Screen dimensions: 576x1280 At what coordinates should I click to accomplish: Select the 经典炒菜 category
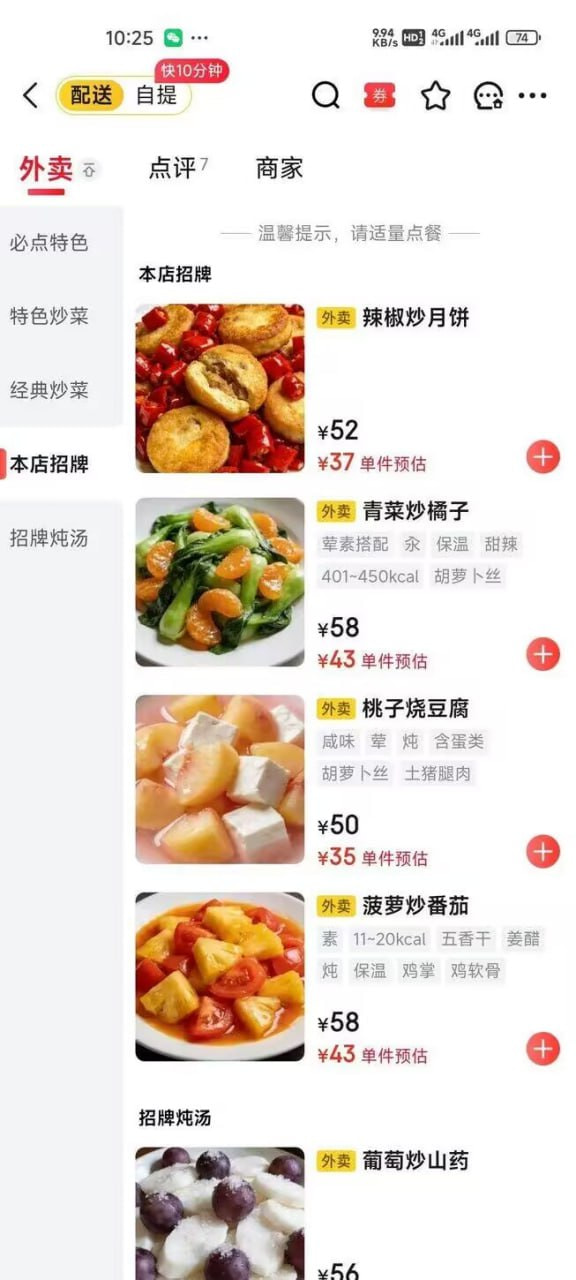50,390
